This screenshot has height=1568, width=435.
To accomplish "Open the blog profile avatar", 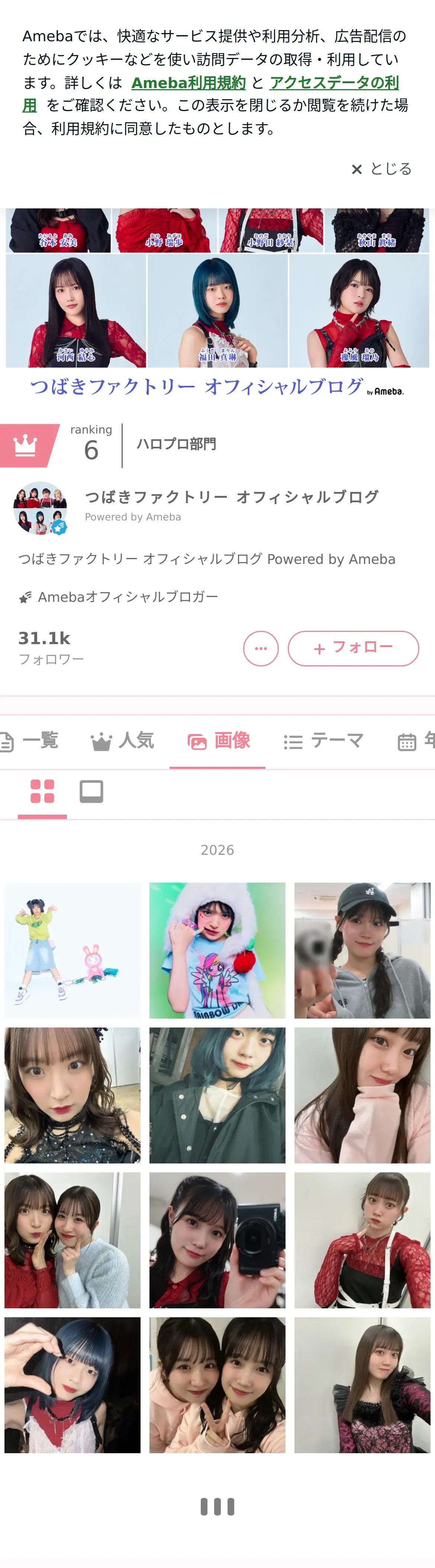I will (x=40, y=508).
